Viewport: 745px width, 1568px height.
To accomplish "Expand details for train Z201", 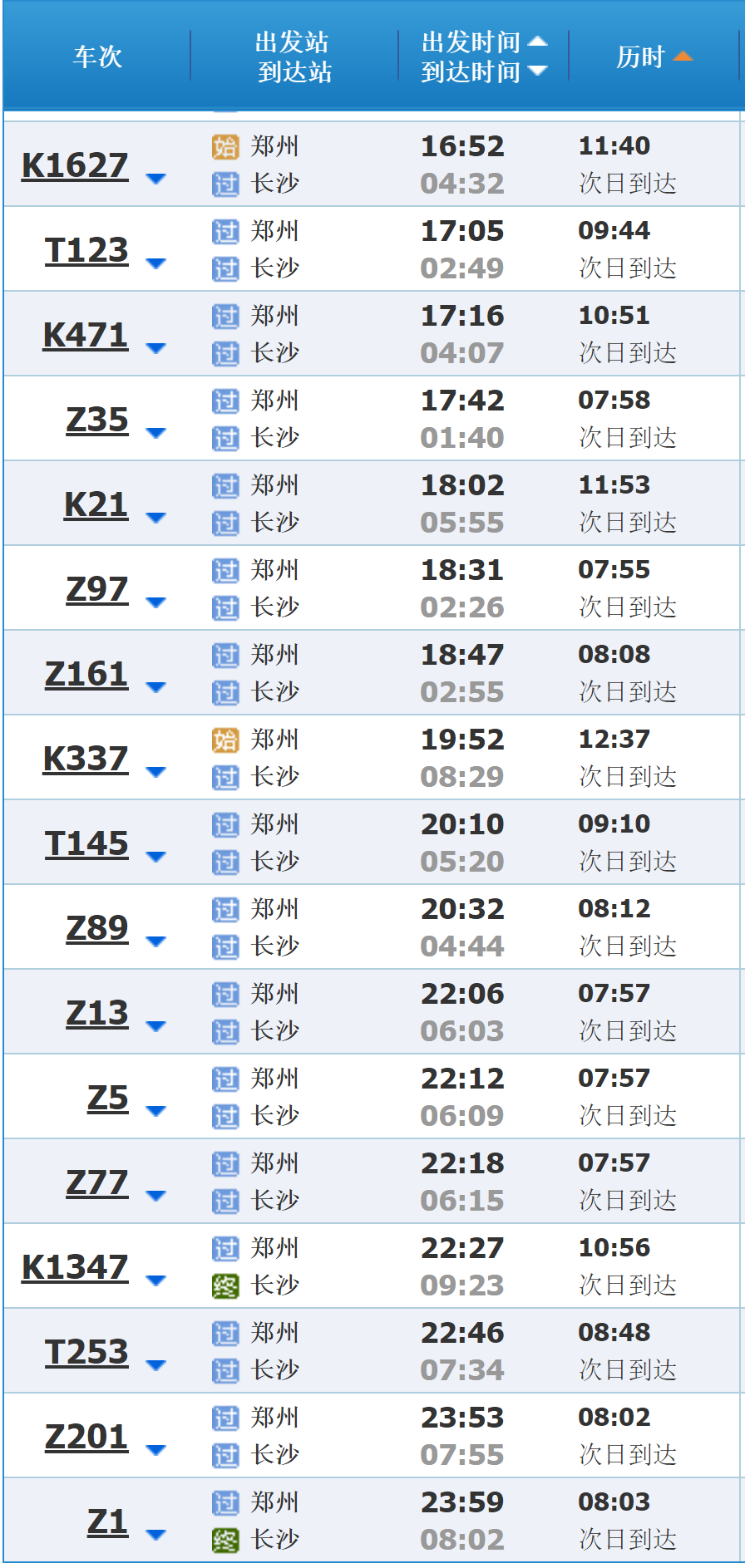I will [x=157, y=1448].
